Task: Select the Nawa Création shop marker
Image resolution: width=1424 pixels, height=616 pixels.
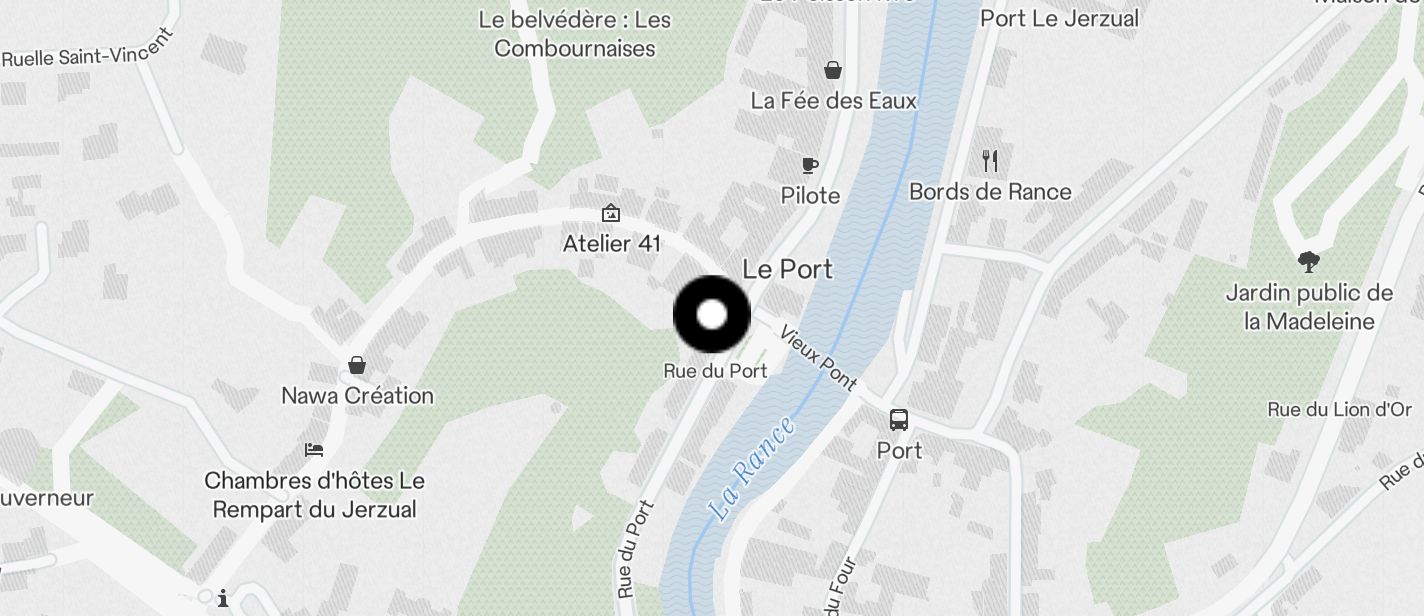Action: [x=357, y=366]
